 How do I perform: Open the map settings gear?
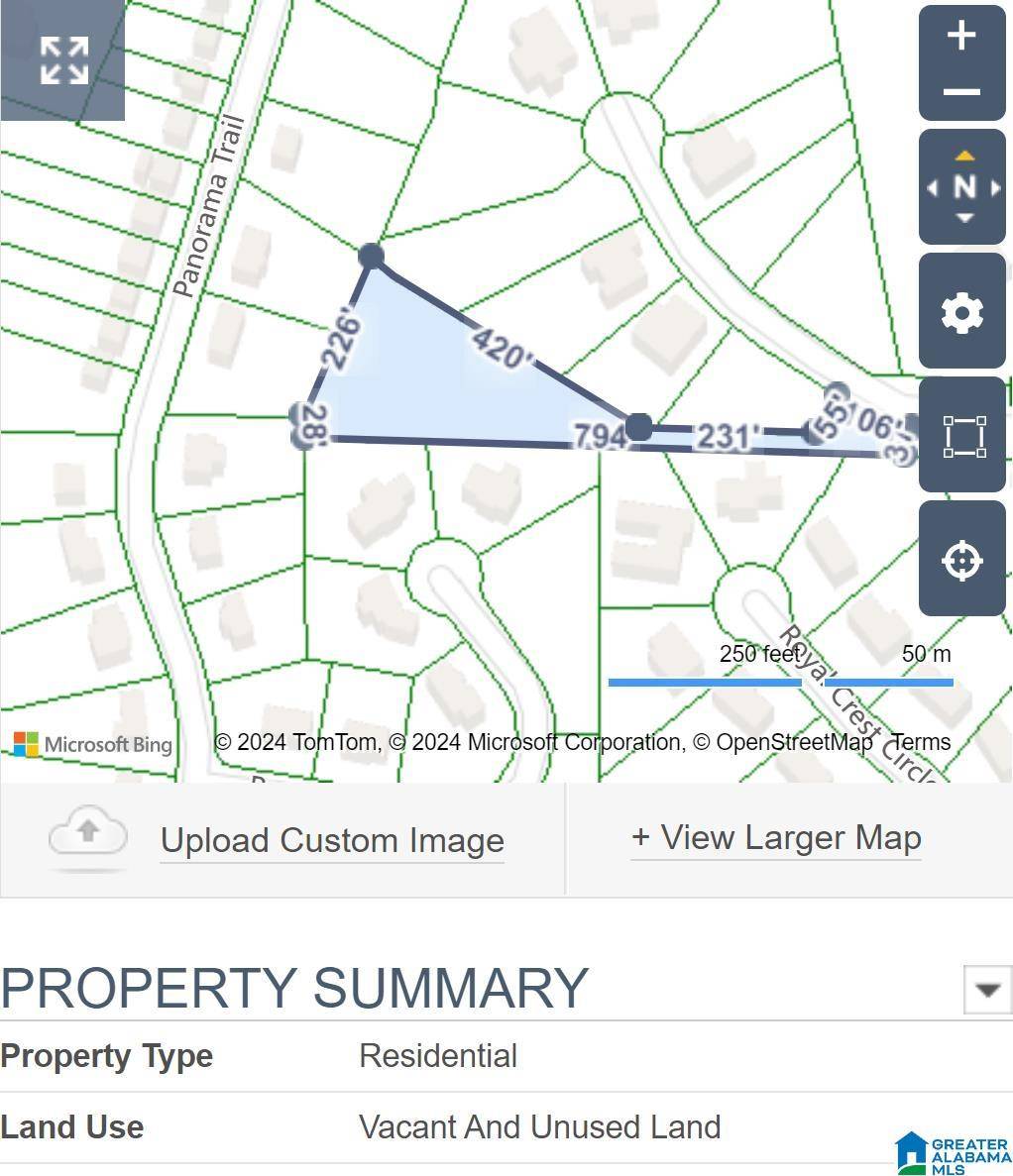(962, 312)
